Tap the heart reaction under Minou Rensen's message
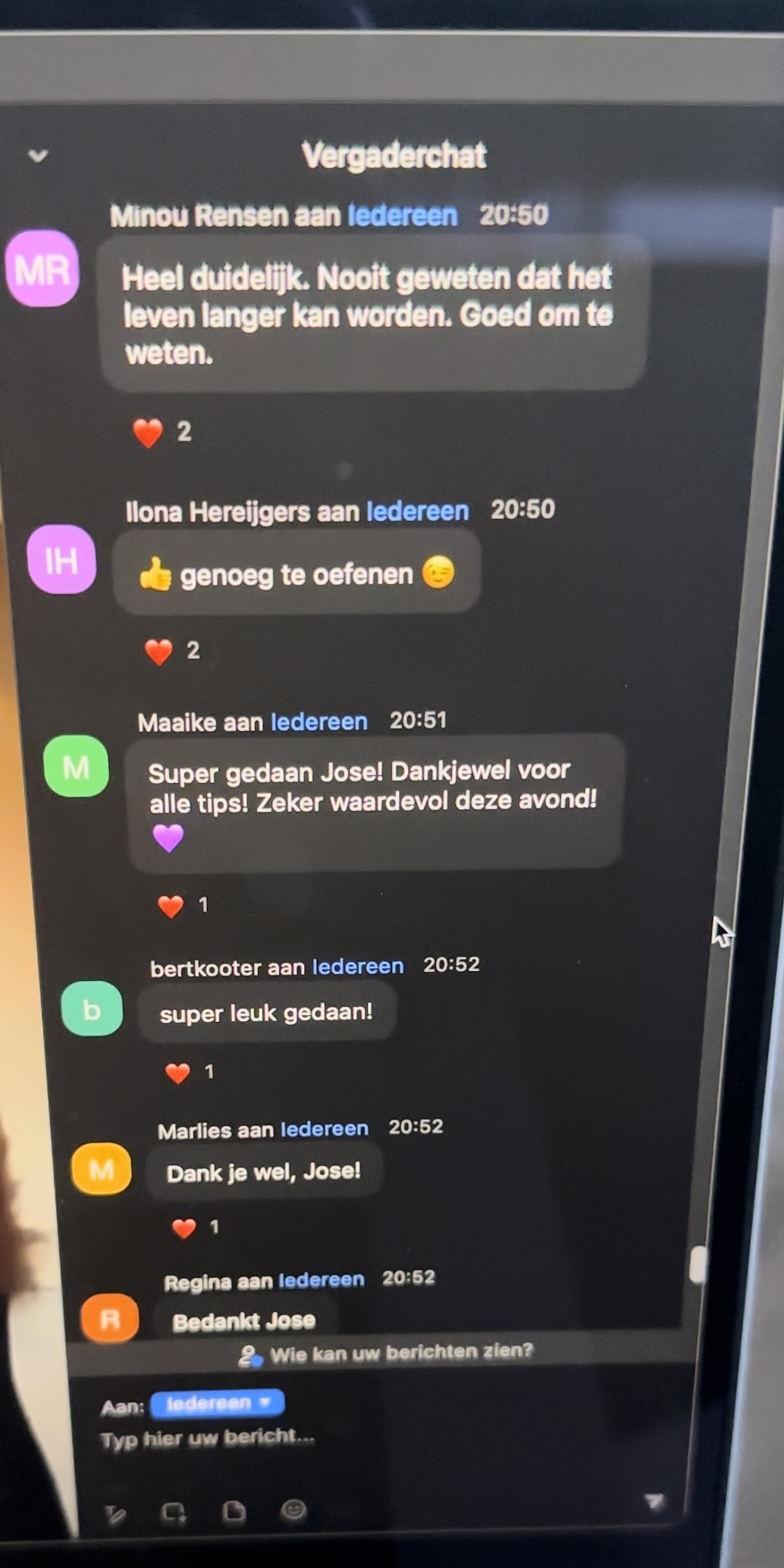The width and height of the screenshot is (784, 1568). (149, 433)
